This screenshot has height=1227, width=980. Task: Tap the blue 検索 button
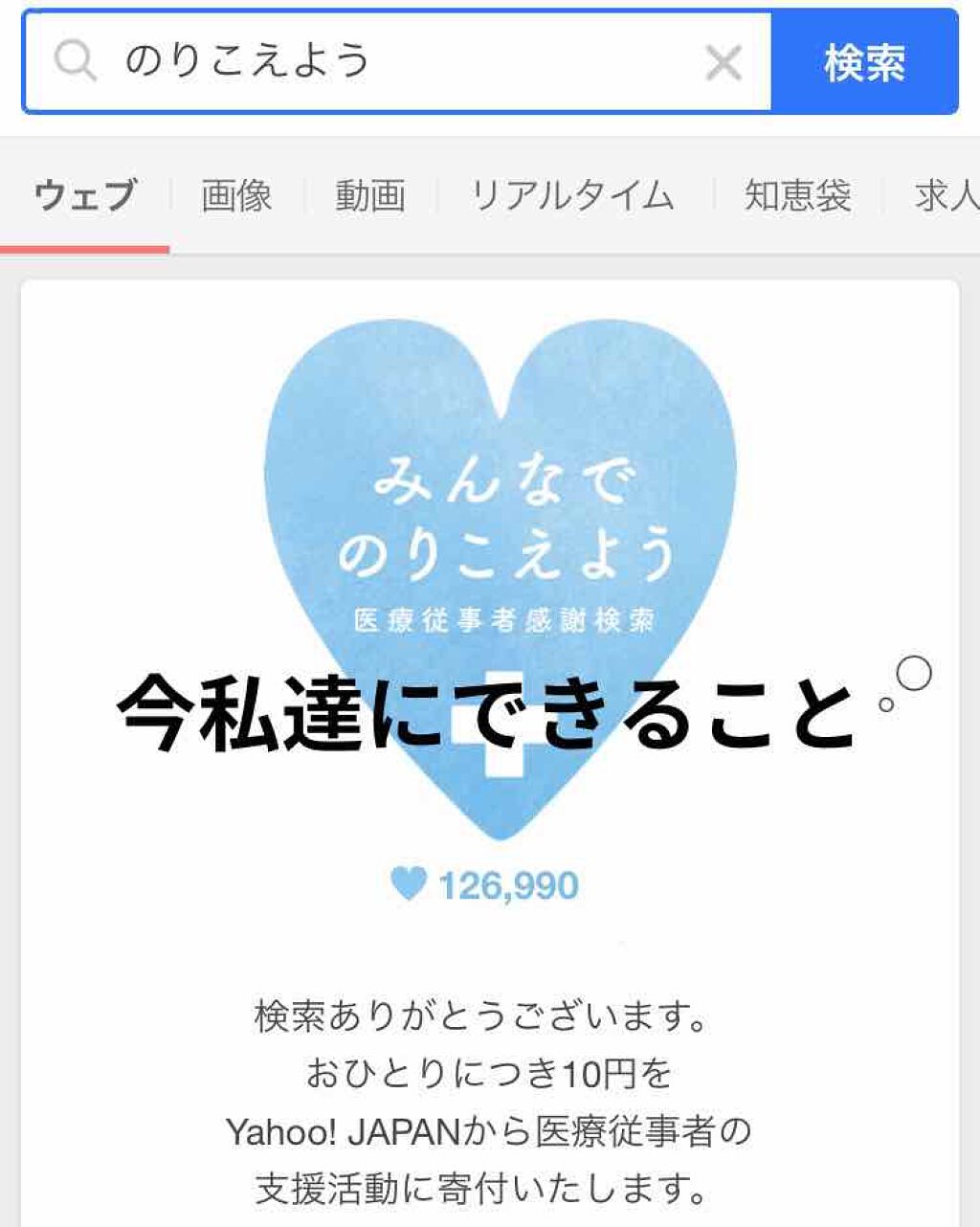point(864,63)
